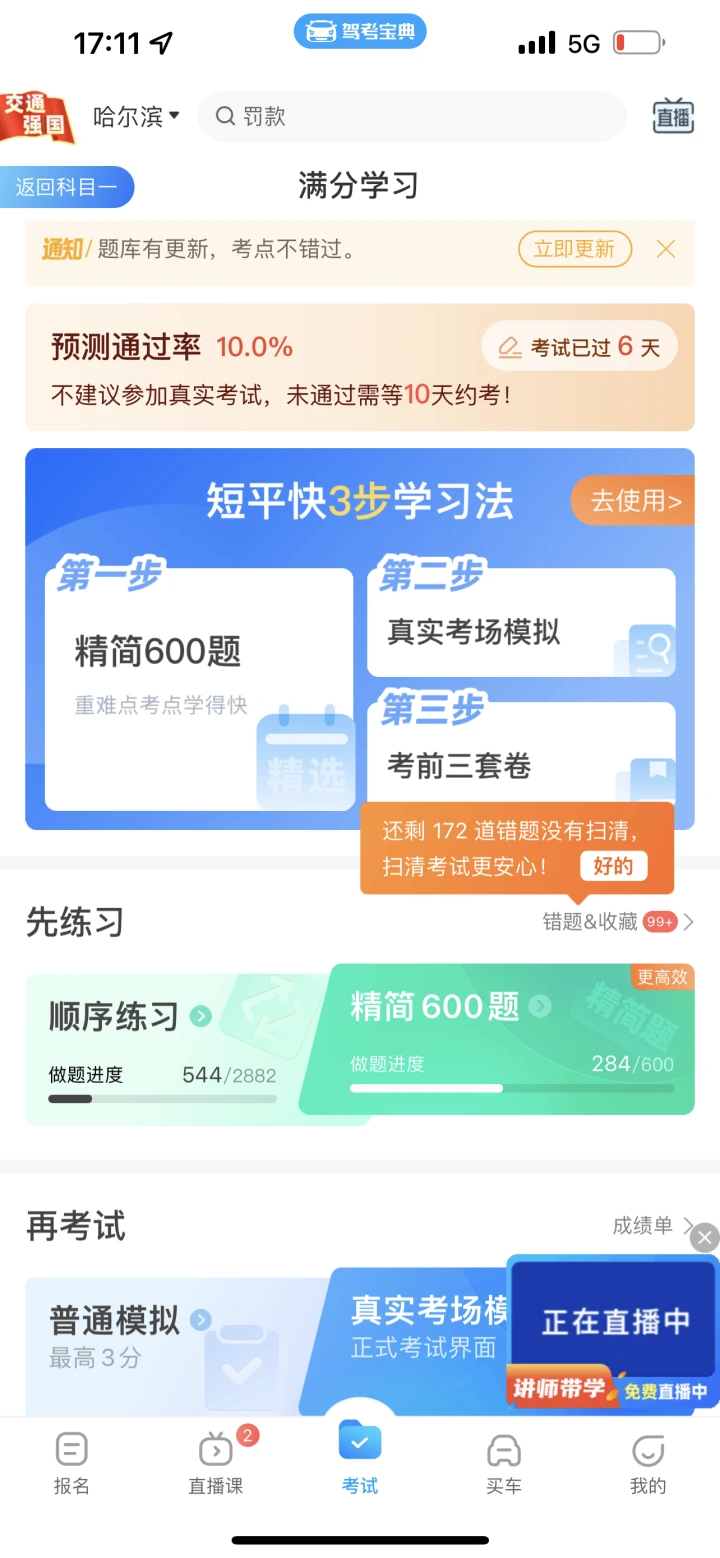Switch to the 买车 tab

click(x=504, y=1464)
